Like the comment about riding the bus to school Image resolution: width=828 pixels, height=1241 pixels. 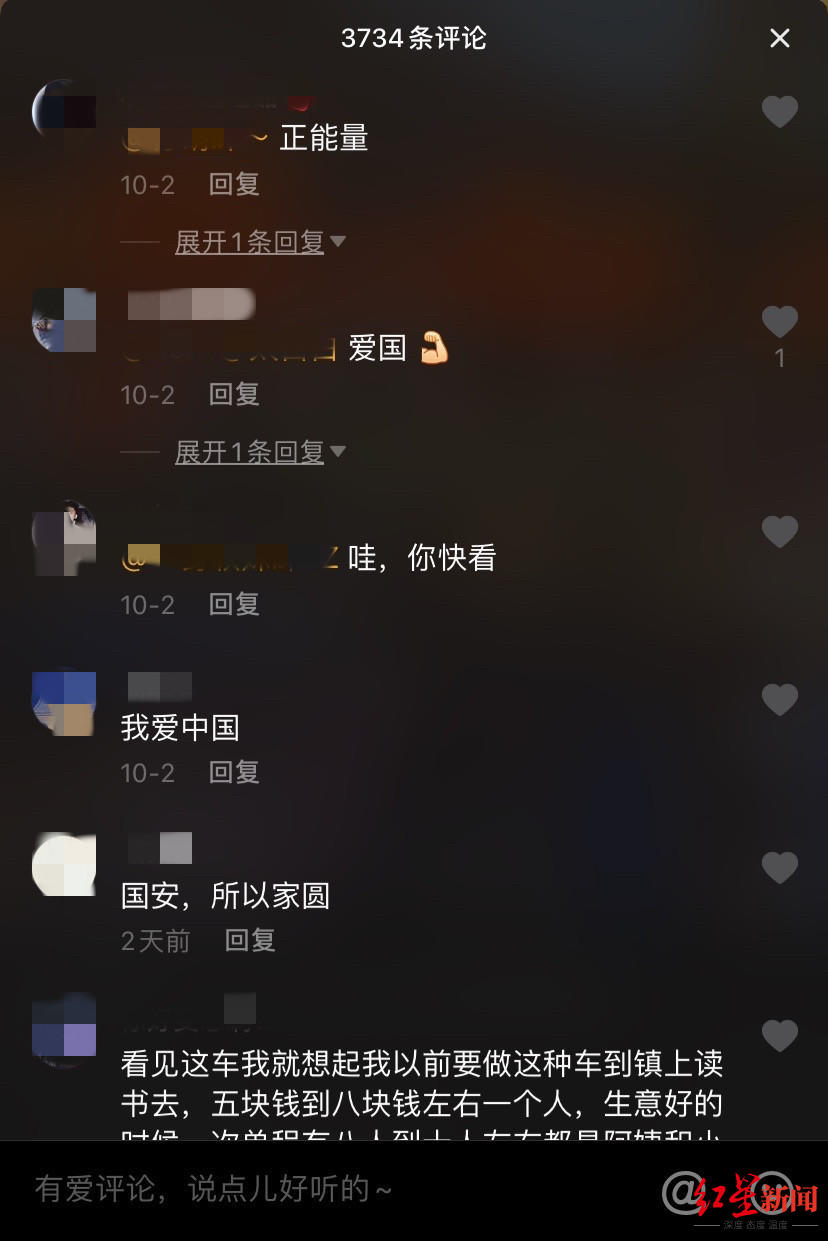pos(780,1036)
